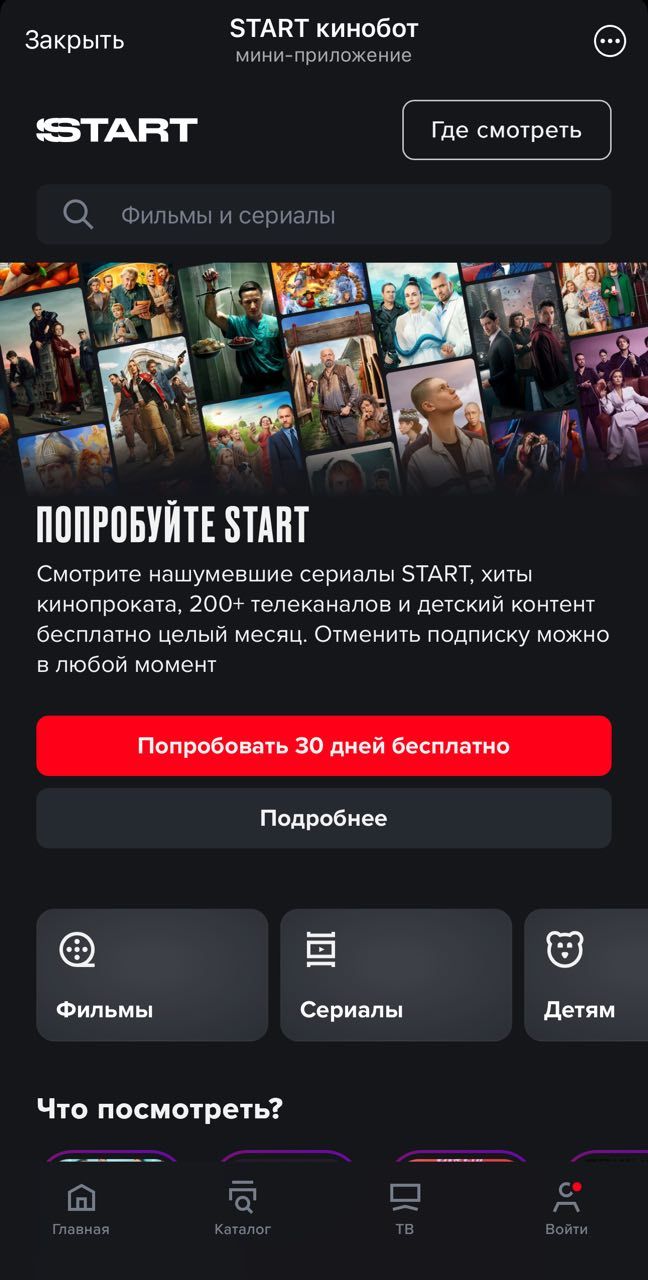Close the START mini-app
This screenshot has width=648, height=1280.
point(74,40)
